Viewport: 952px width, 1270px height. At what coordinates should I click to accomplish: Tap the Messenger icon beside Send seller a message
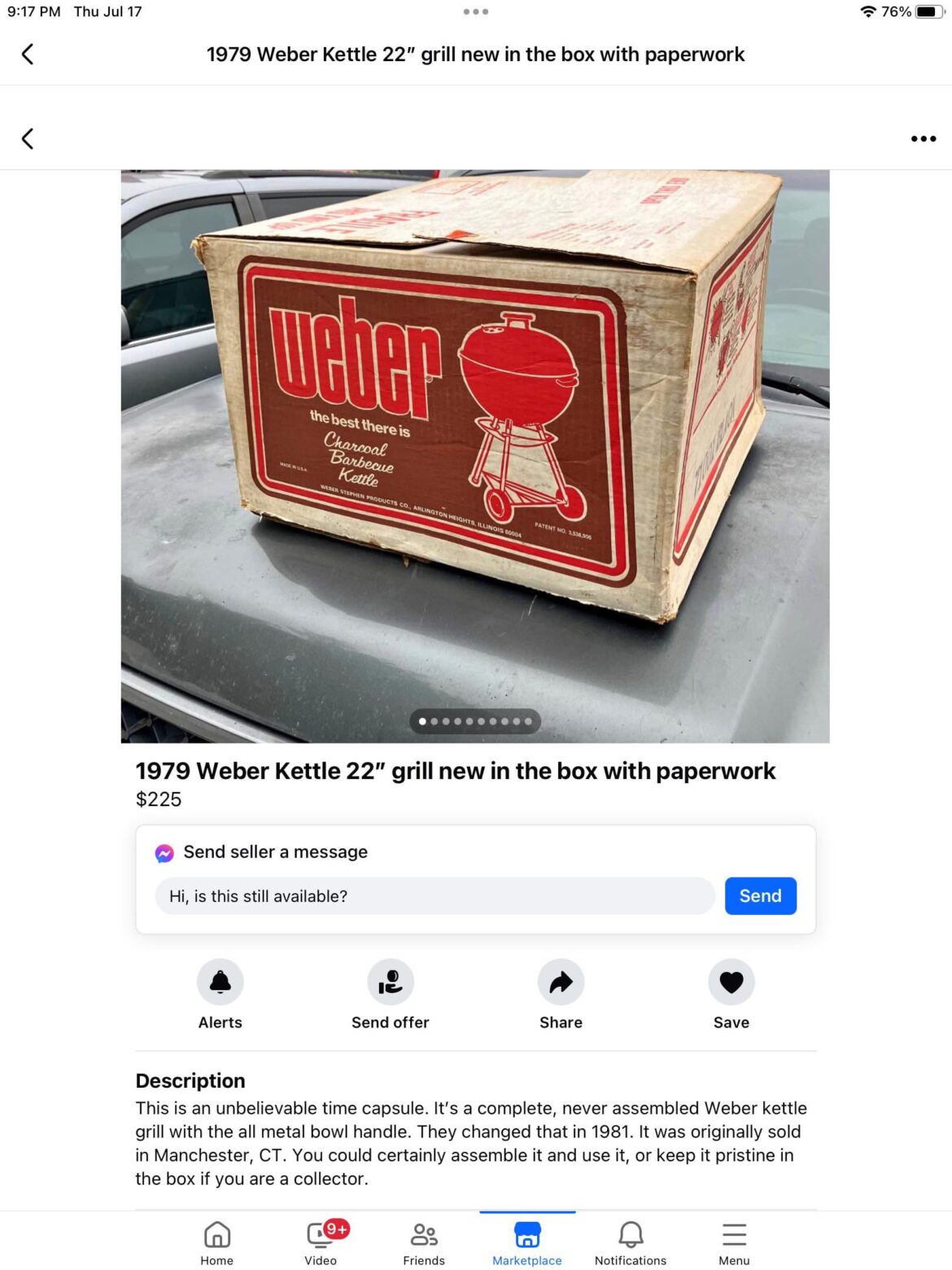pyautogui.click(x=164, y=852)
